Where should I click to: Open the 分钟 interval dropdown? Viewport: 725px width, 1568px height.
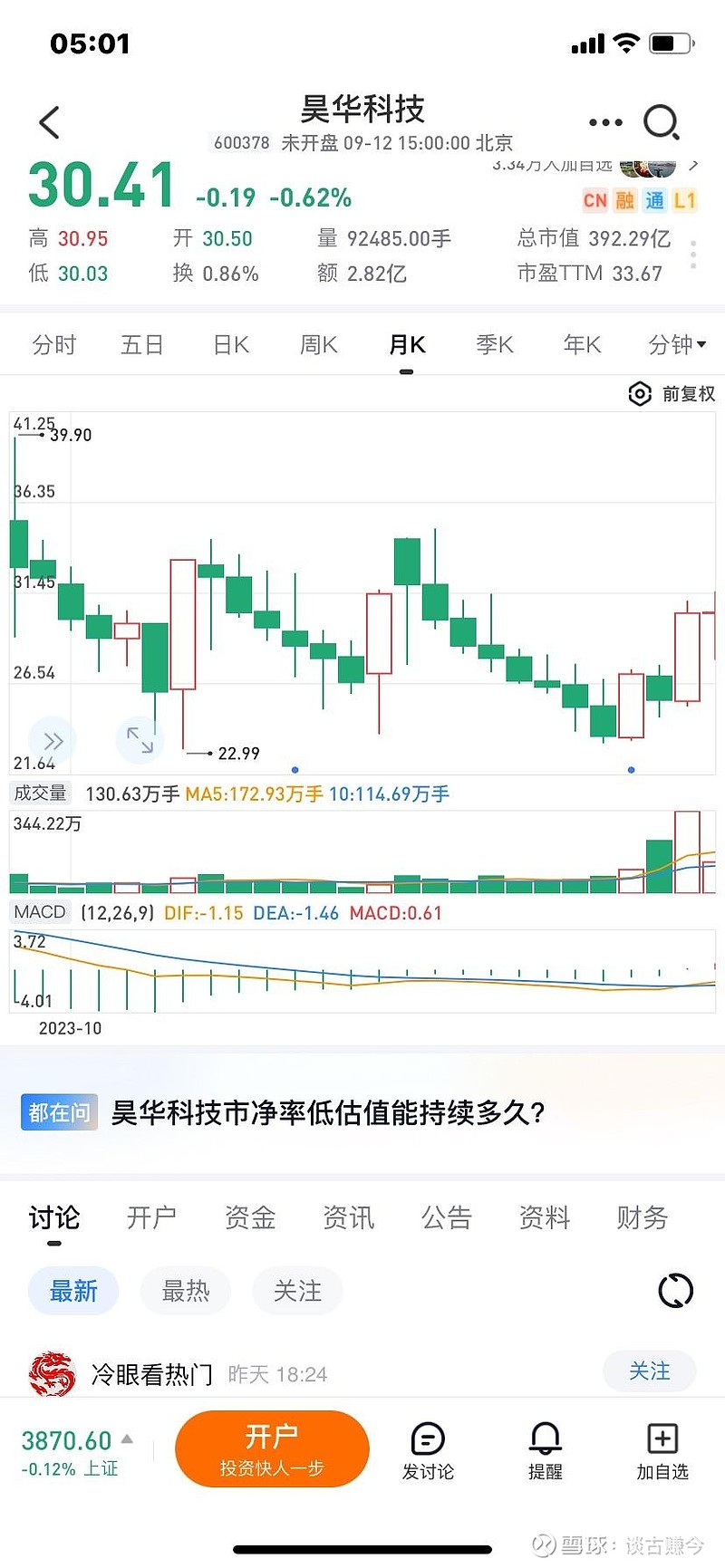(x=677, y=345)
